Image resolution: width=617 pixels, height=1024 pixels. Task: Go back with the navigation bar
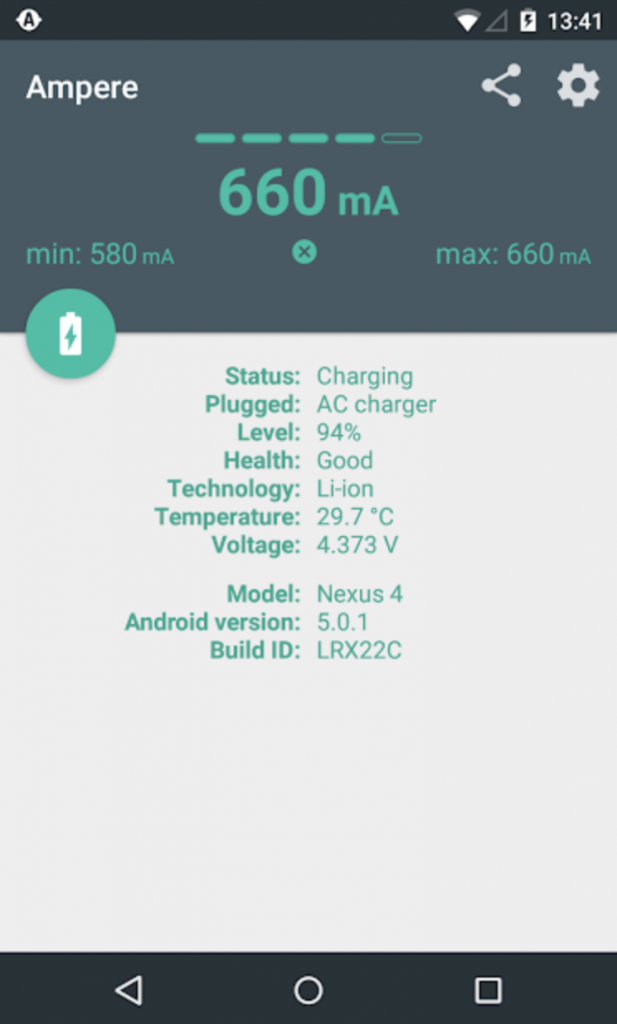click(x=129, y=990)
